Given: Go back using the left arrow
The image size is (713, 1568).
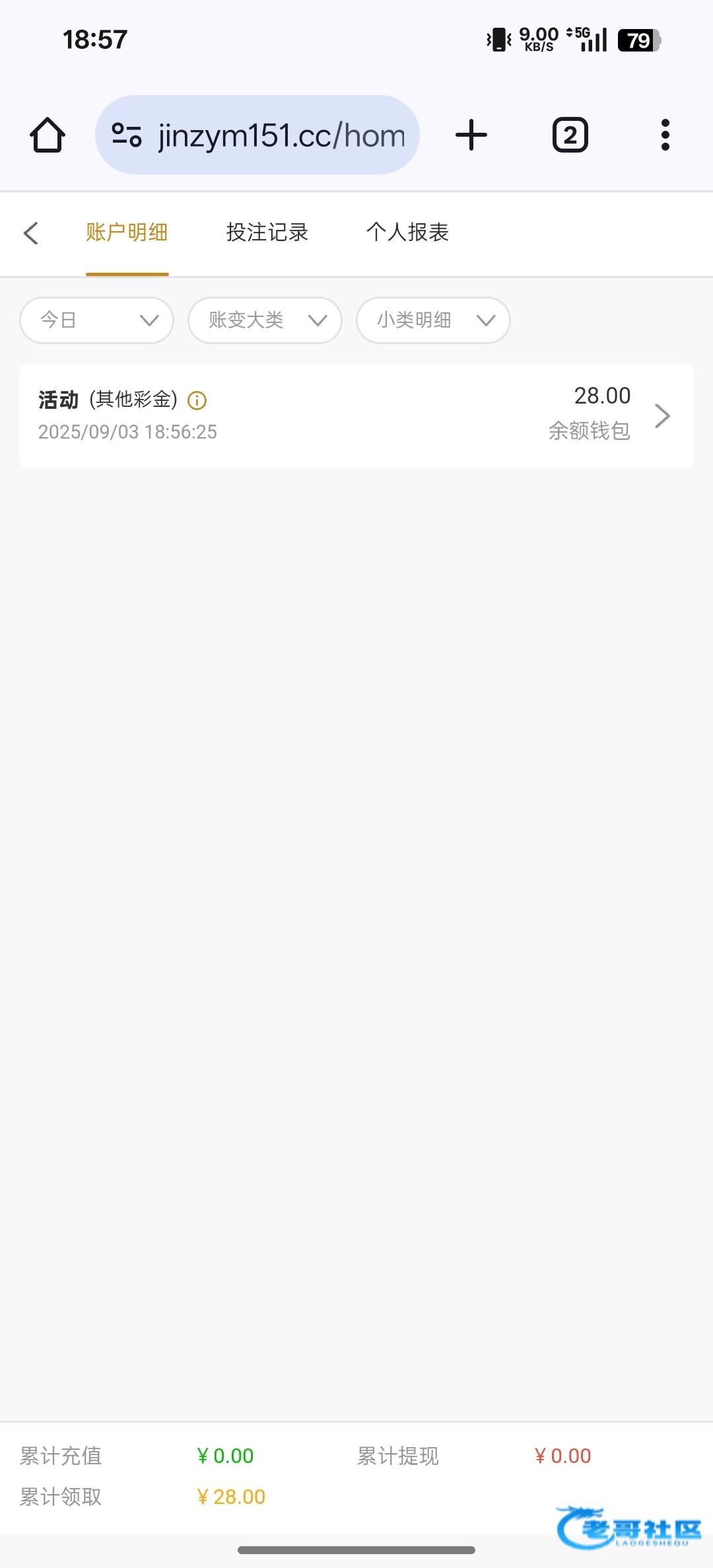Looking at the screenshot, I should coord(31,233).
